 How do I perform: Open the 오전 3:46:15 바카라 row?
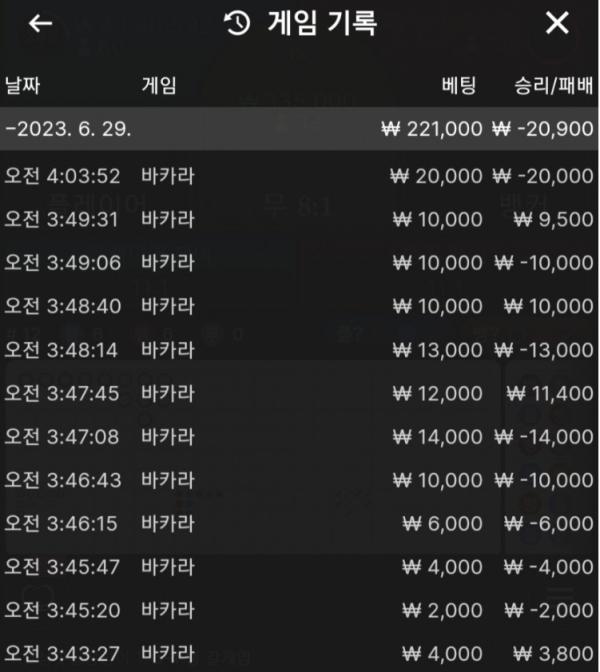point(300,524)
